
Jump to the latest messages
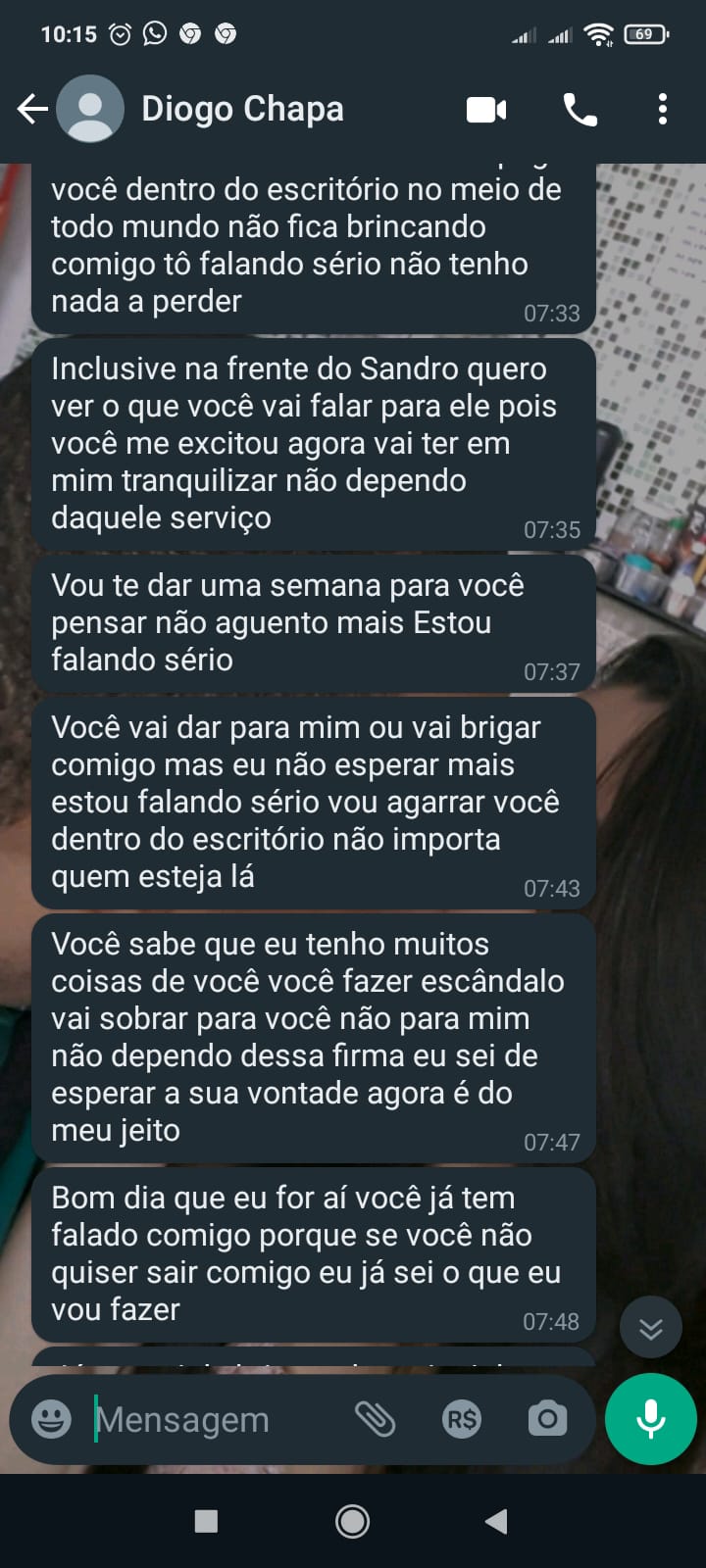650,1328
